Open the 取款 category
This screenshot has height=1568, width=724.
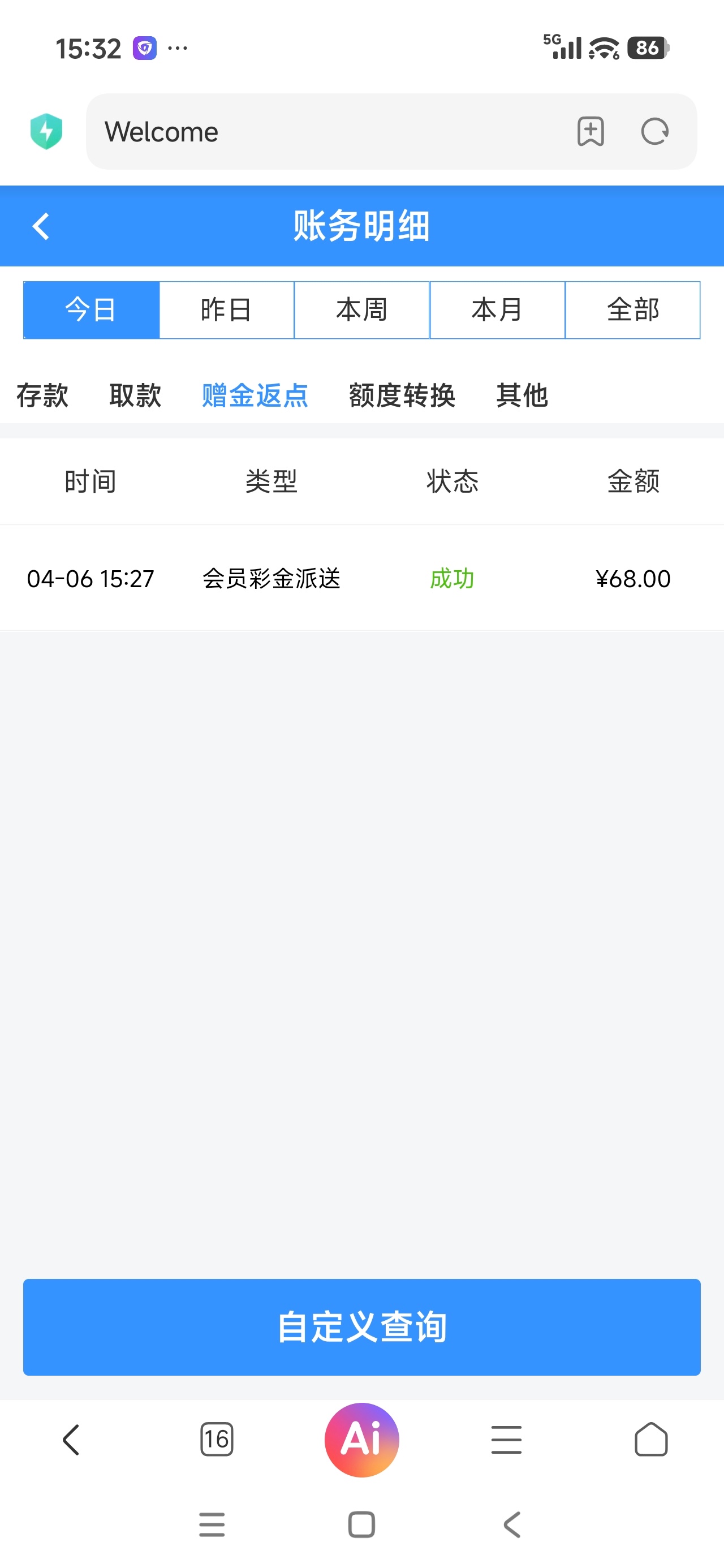pyautogui.click(x=135, y=395)
